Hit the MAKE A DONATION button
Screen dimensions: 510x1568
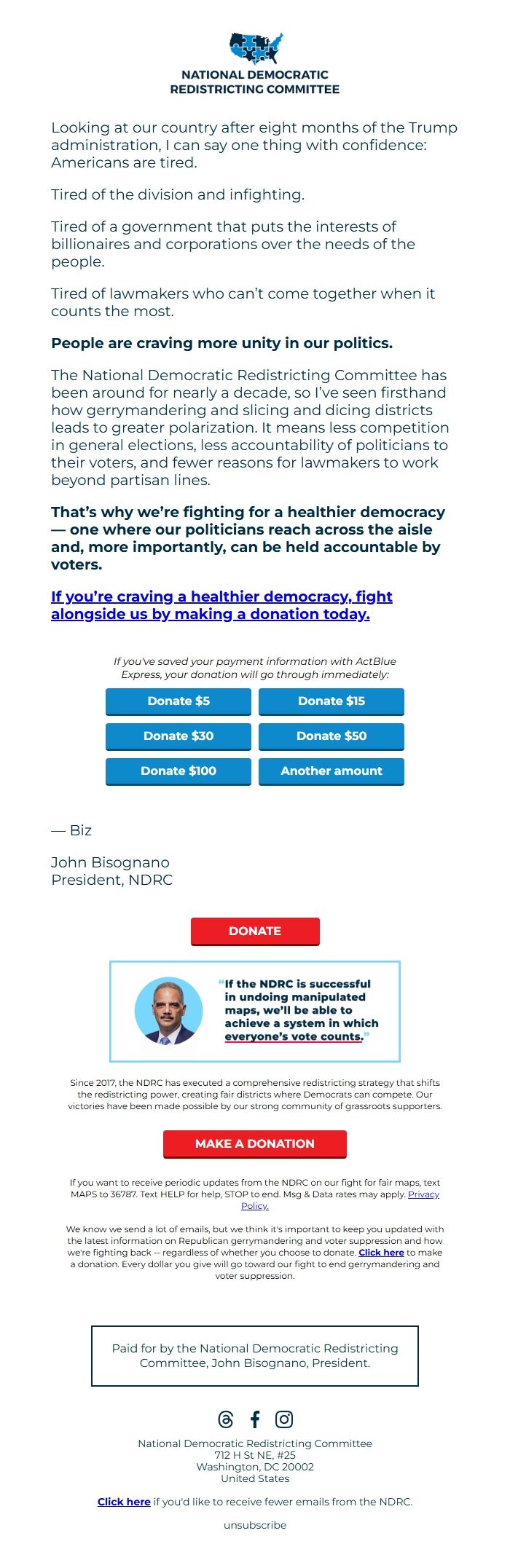[255, 1144]
